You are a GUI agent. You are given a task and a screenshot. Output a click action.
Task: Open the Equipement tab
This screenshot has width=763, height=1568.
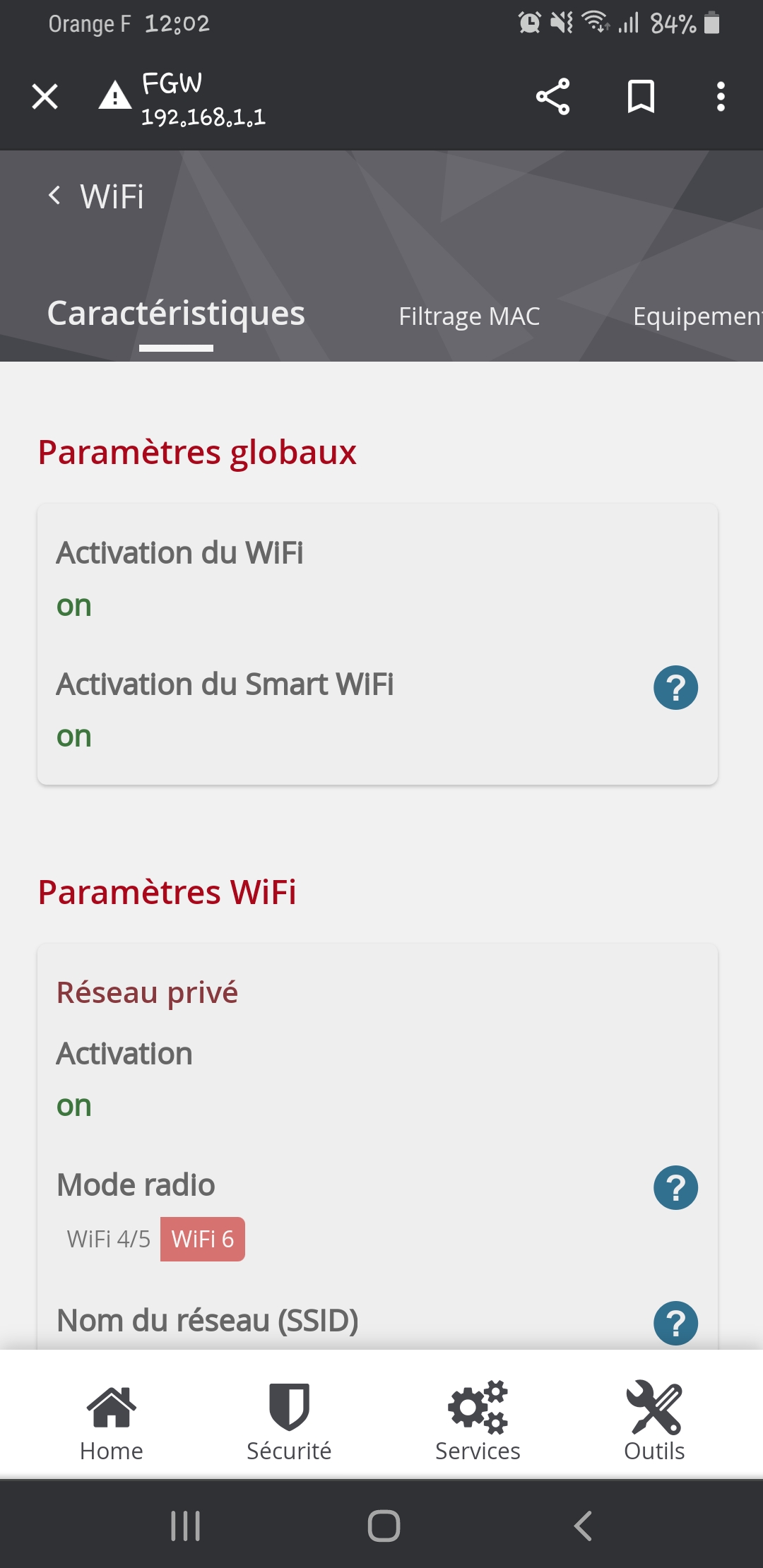tap(696, 316)
